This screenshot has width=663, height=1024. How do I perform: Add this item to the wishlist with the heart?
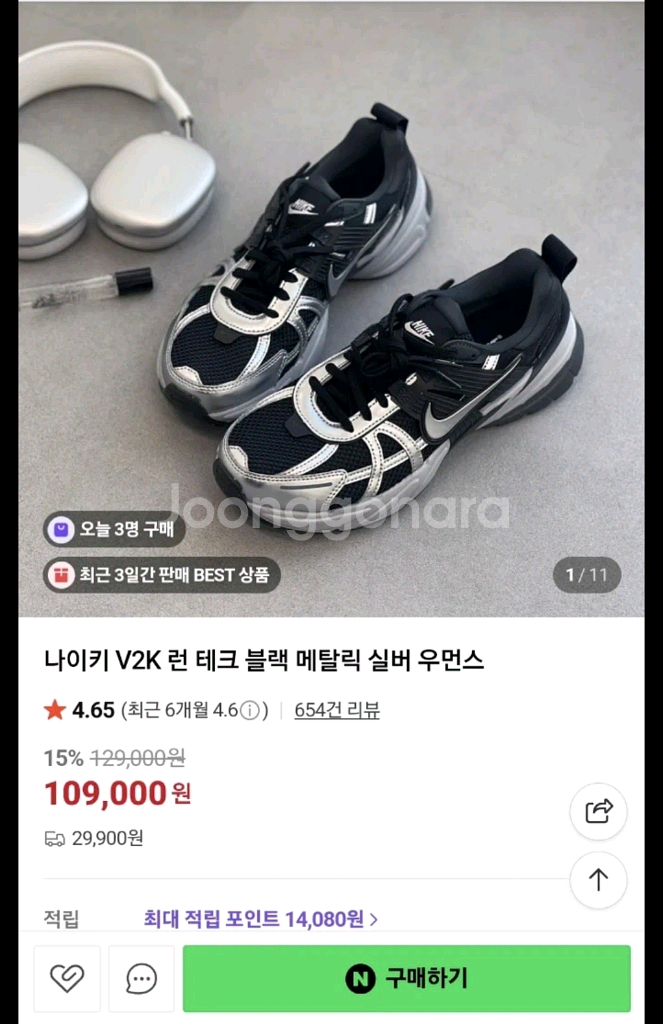click(67, 978)
